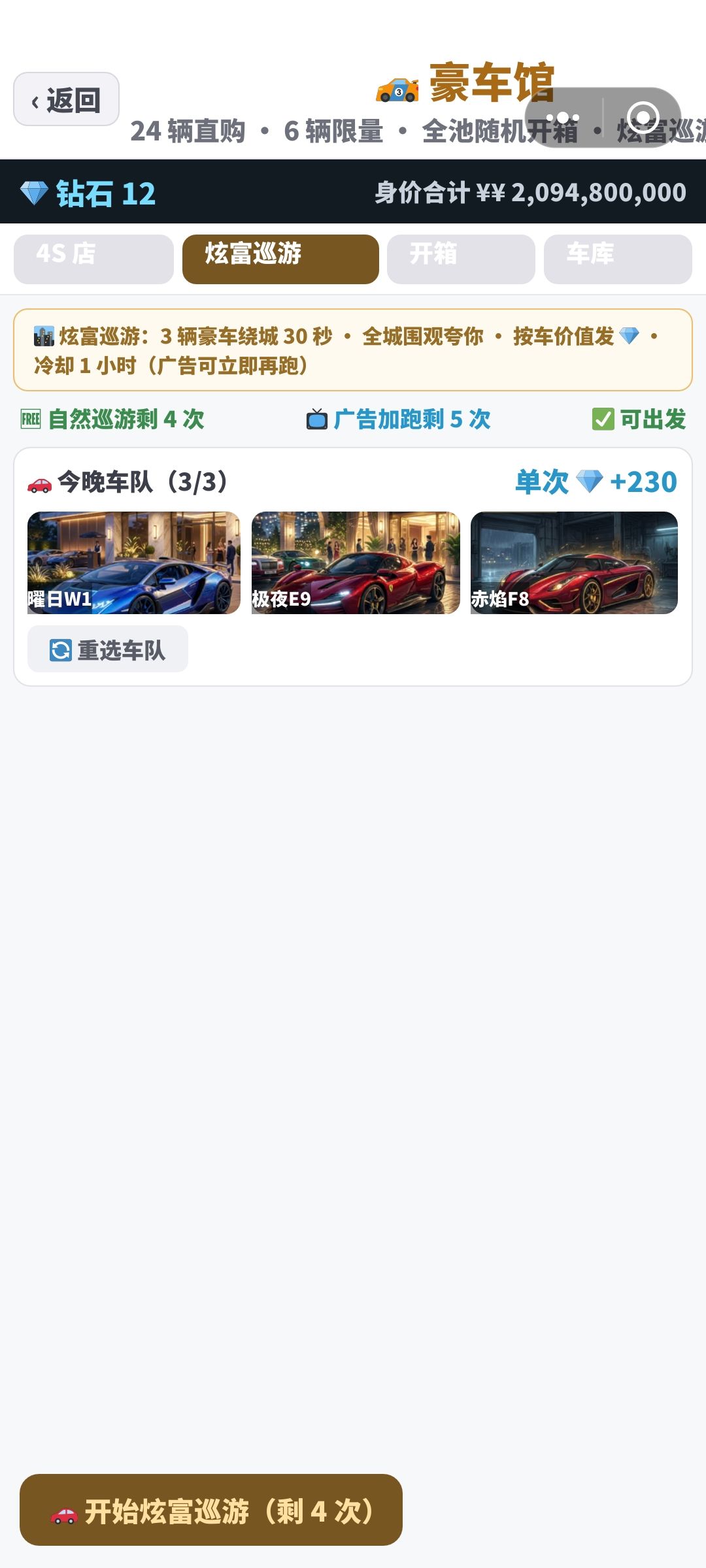The height and width of the screenshot is (1568, 706).
Task: Tap the 返回 back button
Action: tap(66, 99)
